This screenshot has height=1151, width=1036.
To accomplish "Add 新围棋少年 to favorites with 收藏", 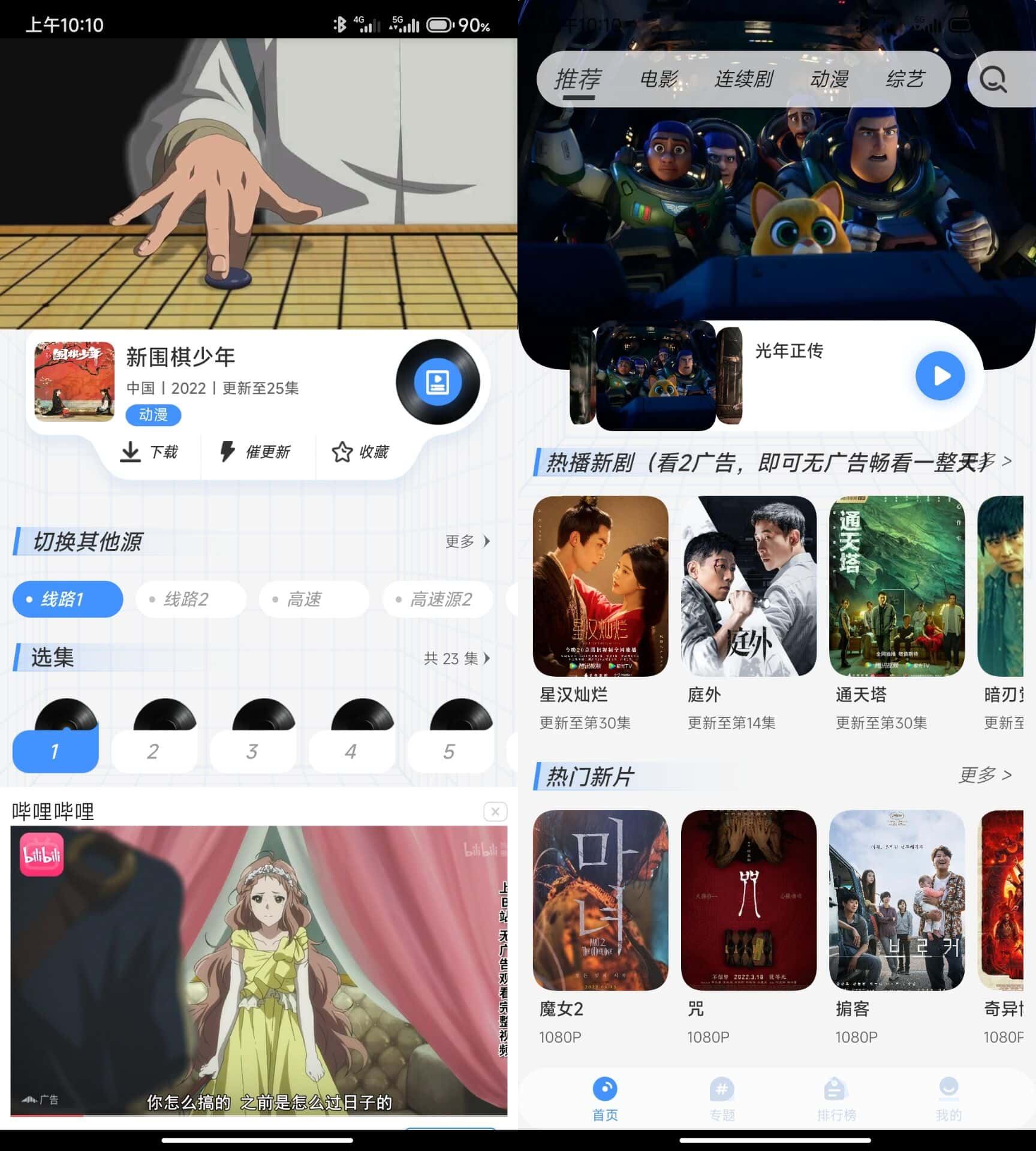I will click(361, 452).
